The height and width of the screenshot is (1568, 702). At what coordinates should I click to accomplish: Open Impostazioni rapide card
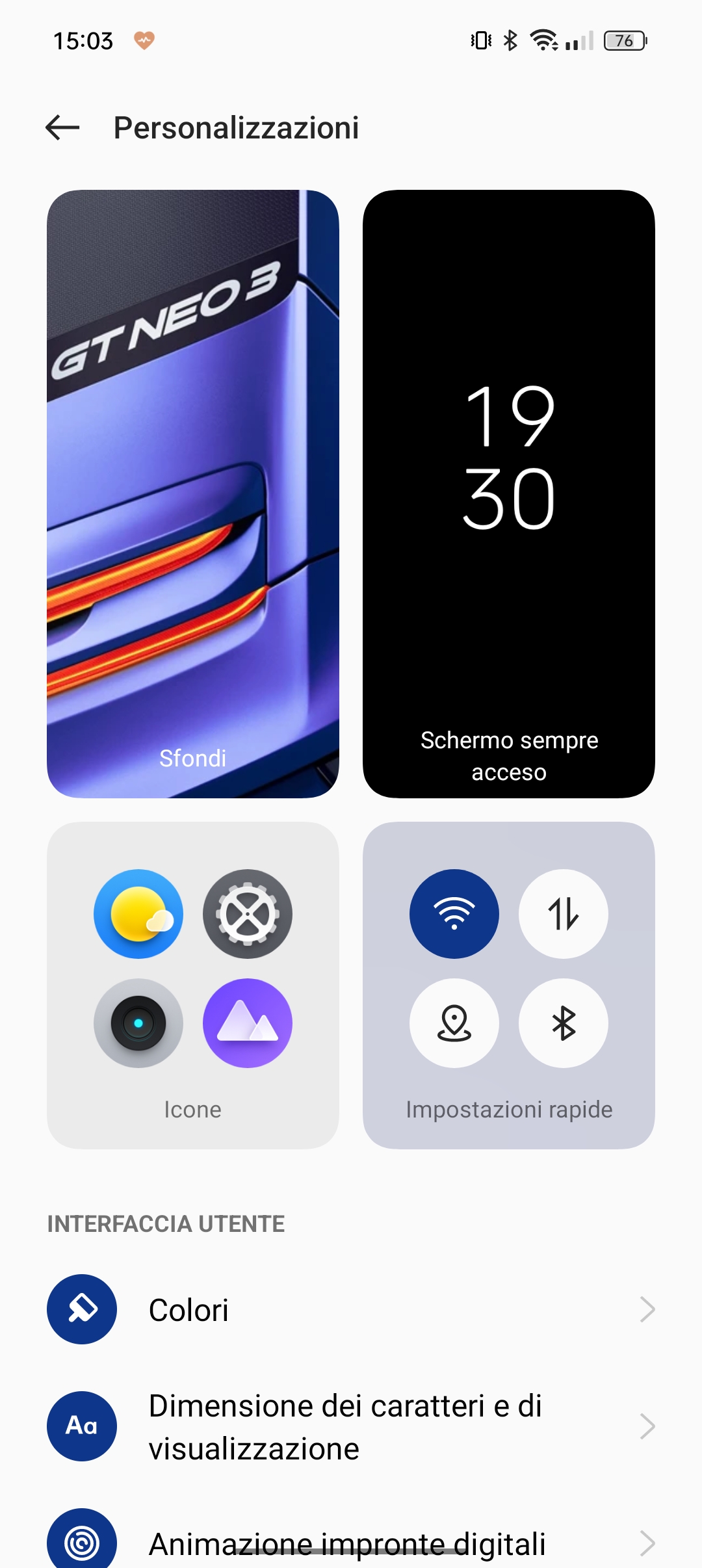pos(508,985)
